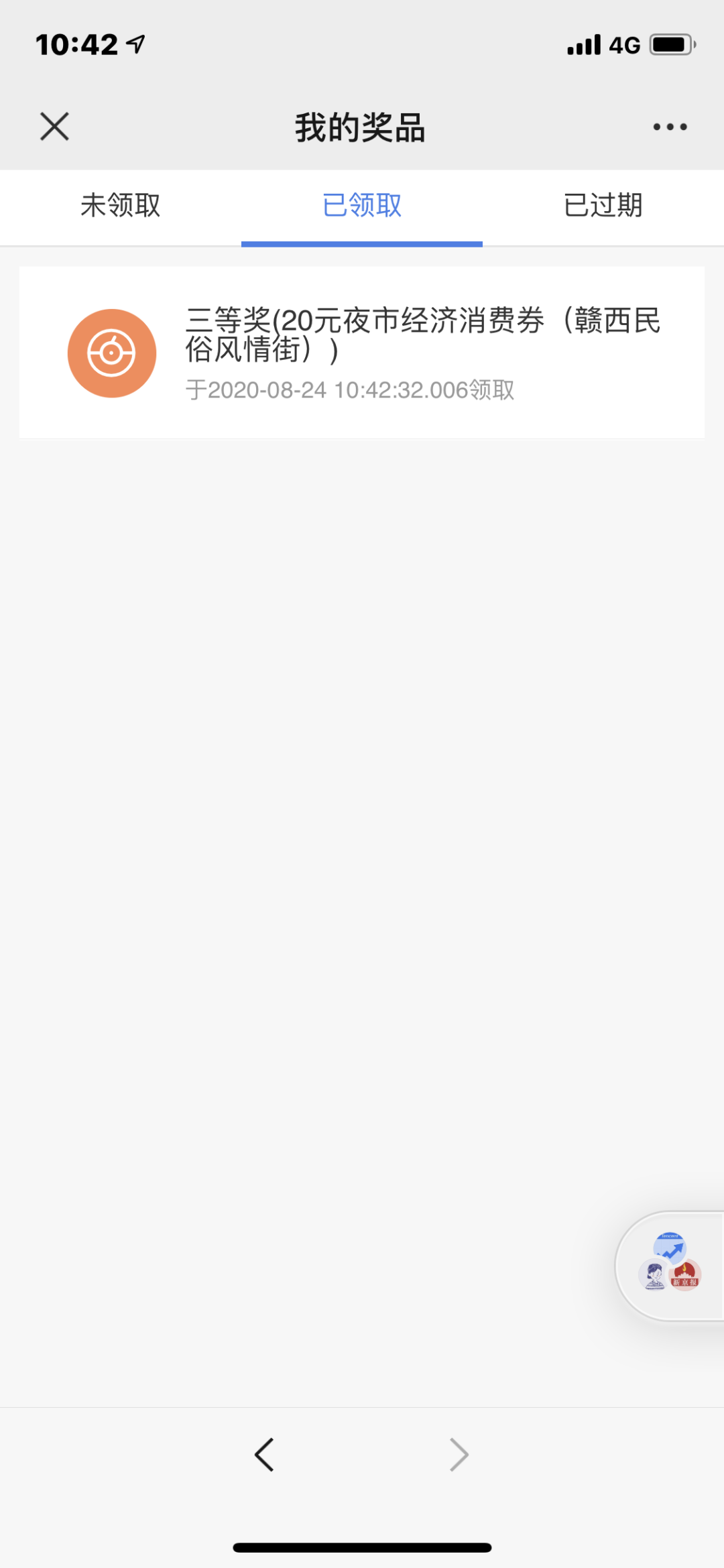The image size is (724, 1568).
Task: Go back to the previous web page
Action: click(265, 1455)
